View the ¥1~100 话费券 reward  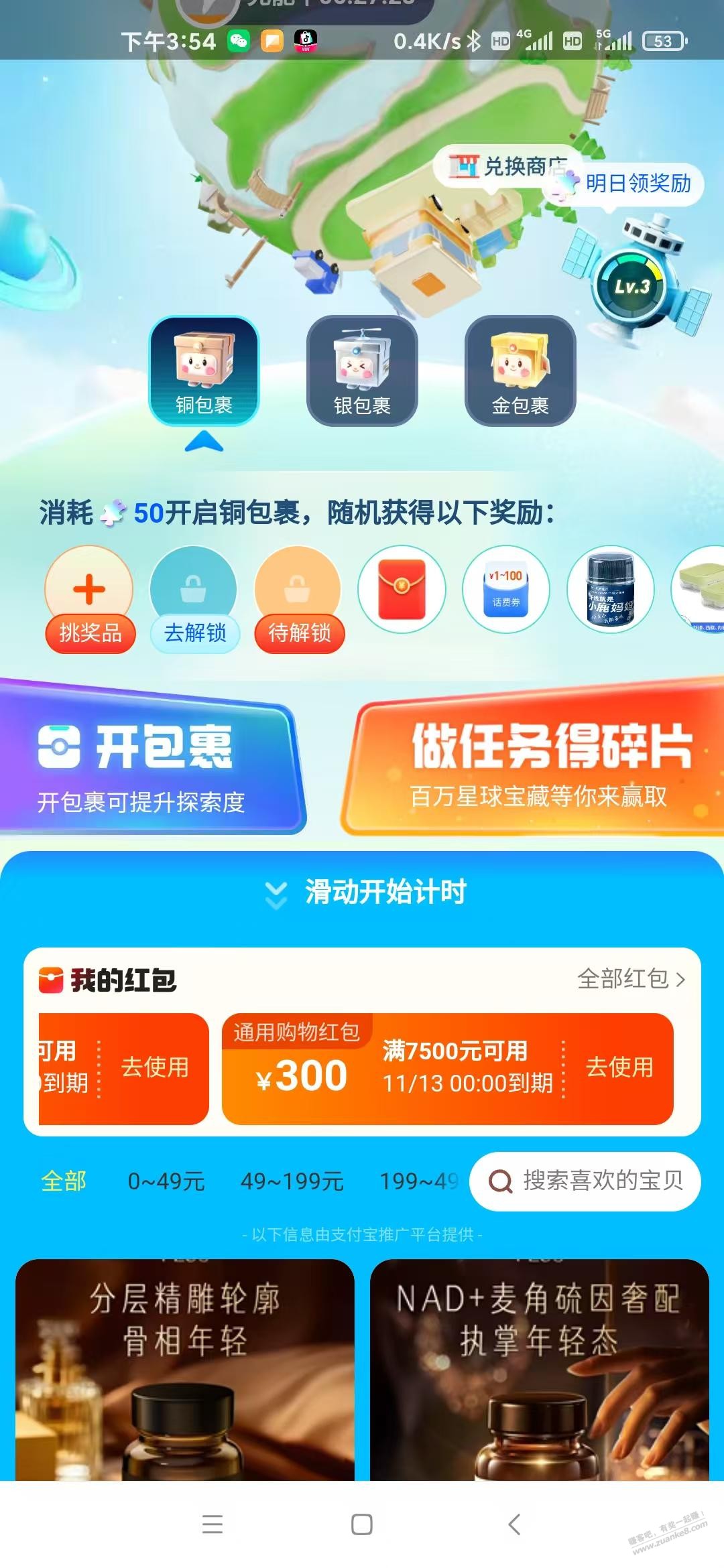tap(506, 590)
